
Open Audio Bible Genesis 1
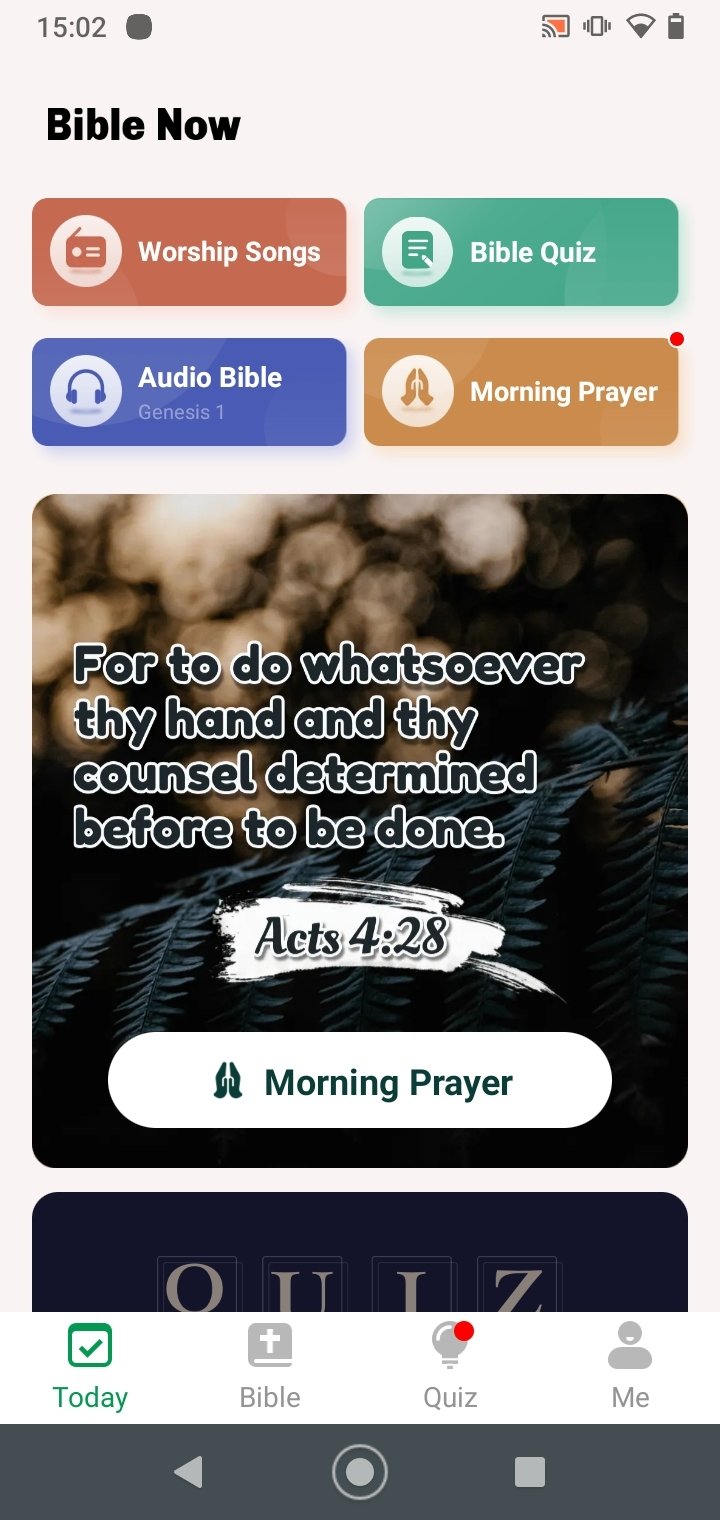coord(189,392)
